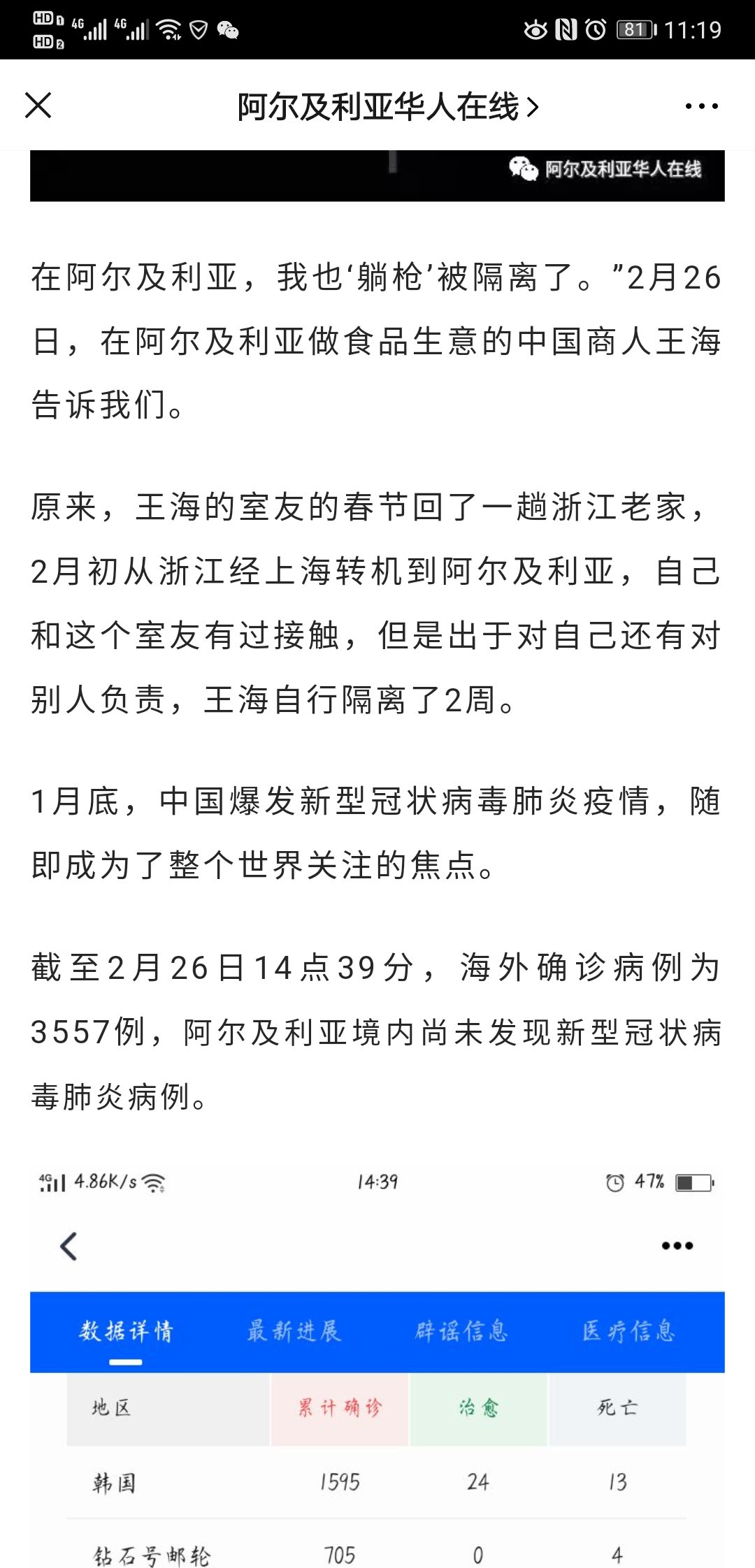Viewport: 755px width, 1568px height.
Task: Close the article page
Action: (38, 106)
